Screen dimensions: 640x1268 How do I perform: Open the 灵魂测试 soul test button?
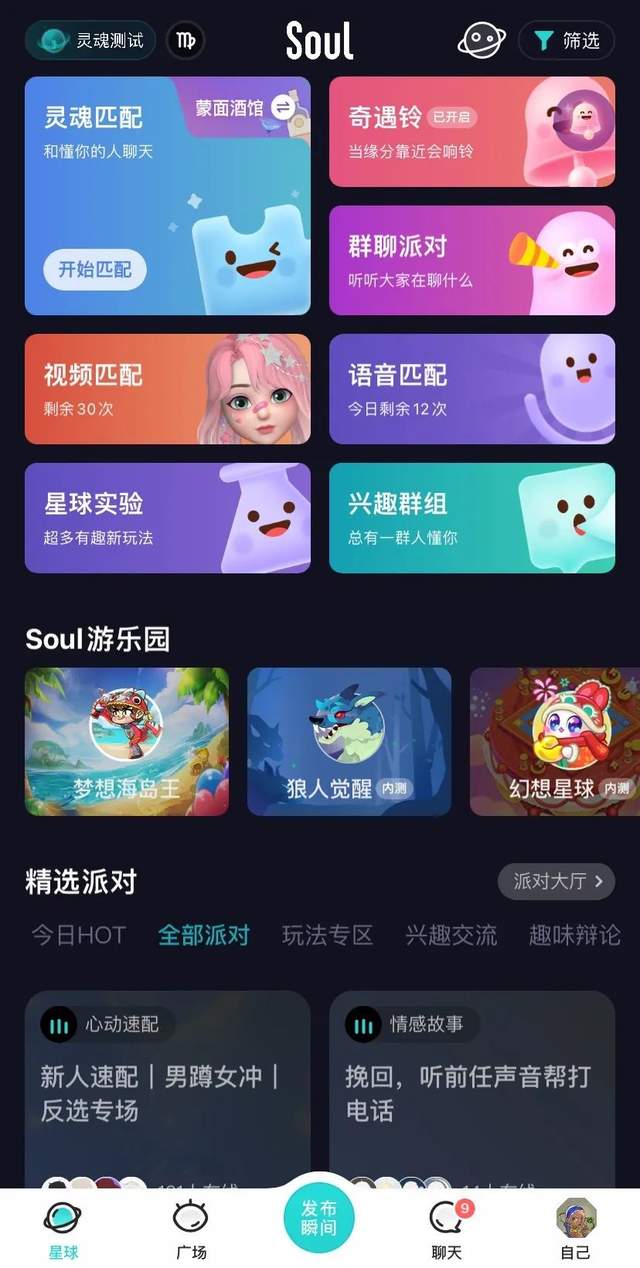click(90, 41)
